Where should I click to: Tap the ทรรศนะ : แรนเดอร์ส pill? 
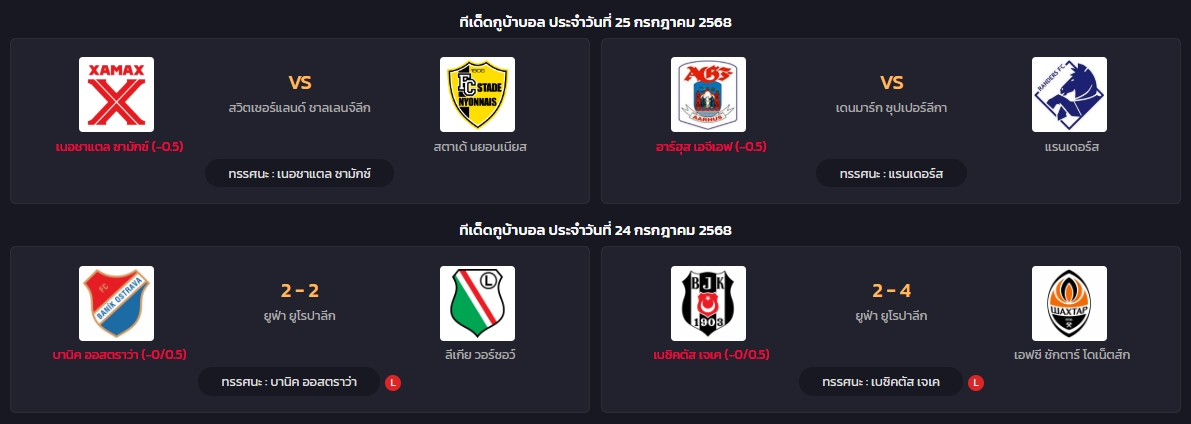(891, 173)
